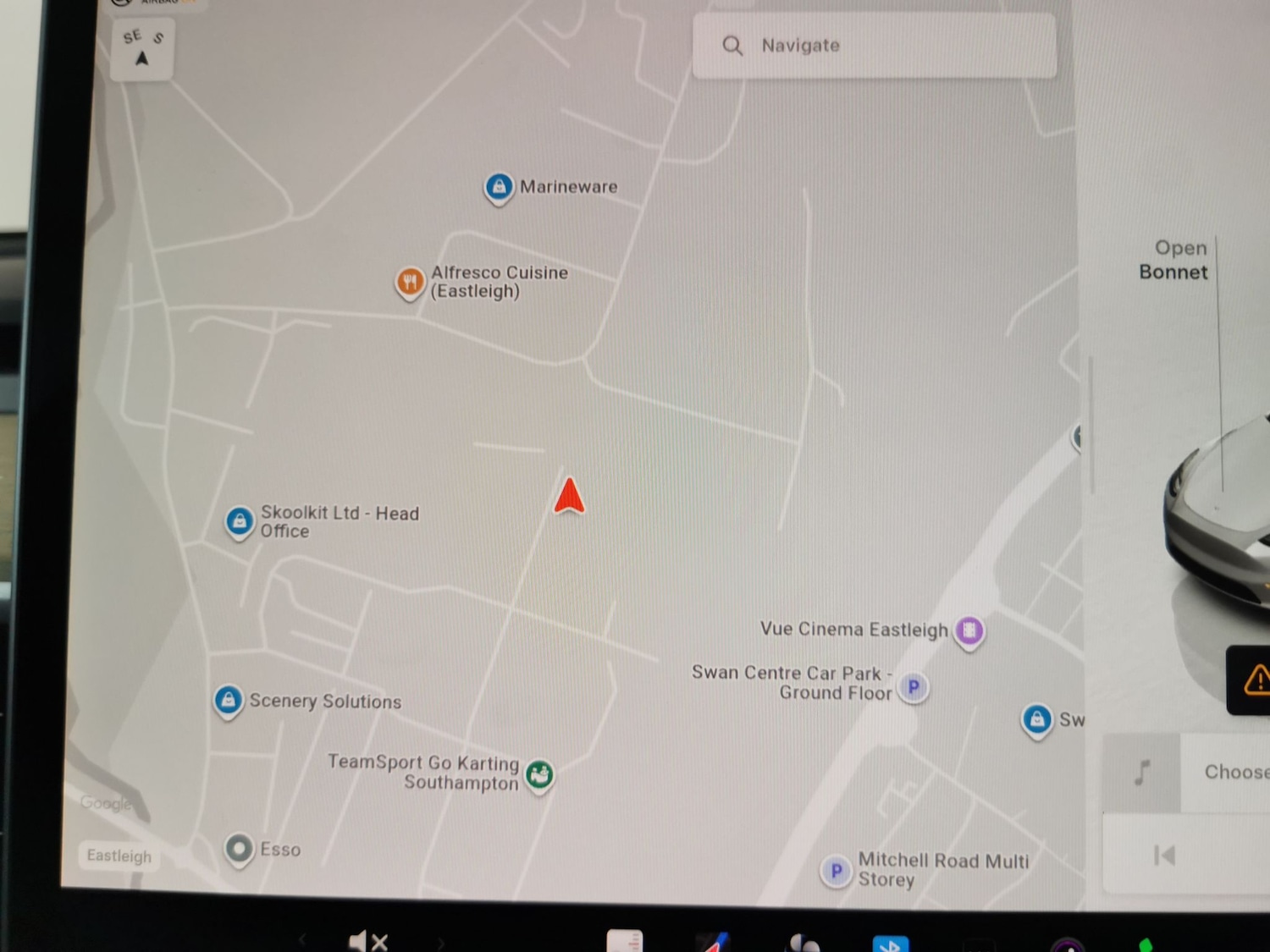Open Swan Centre Car Park parking pin
This screenshot has width=1270, height=952.
pyautogui.click(x=913, y=687)
